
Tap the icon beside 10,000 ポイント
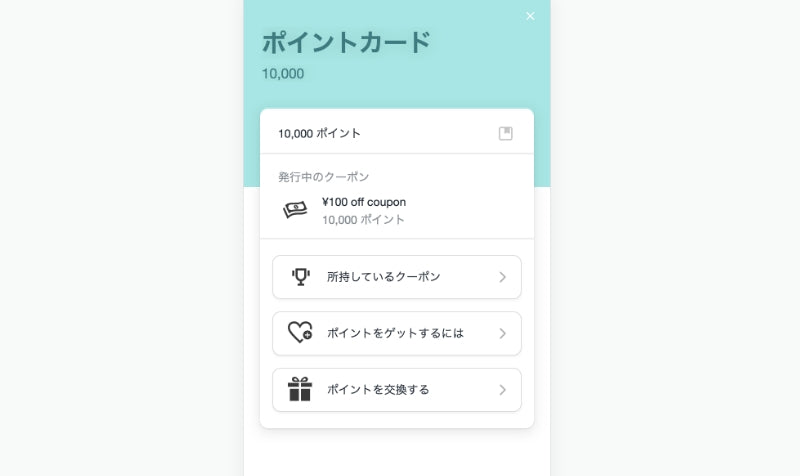tap(506, 133)
